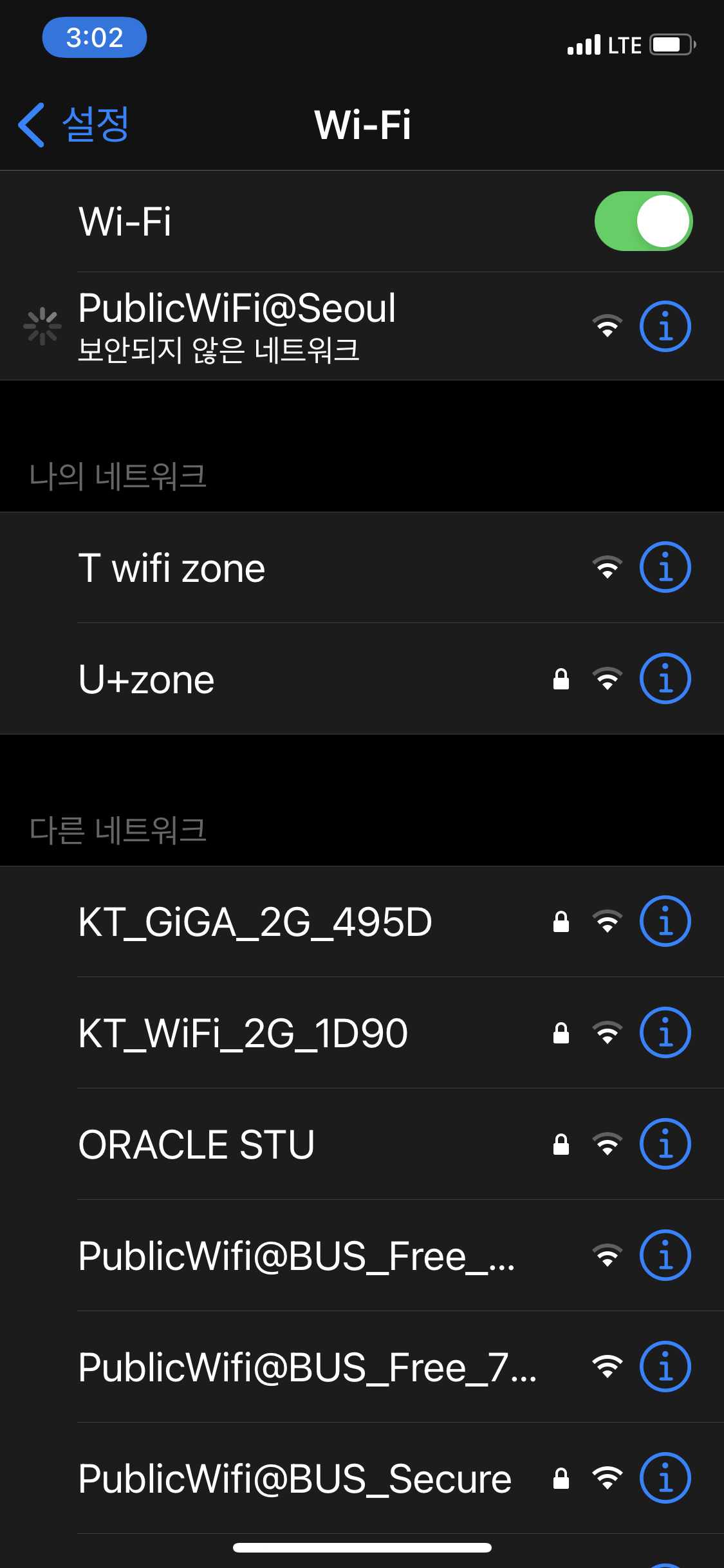Connect to T wifi zone
The width and height of the screenshot is (724, 1568).
click(362, 568)
